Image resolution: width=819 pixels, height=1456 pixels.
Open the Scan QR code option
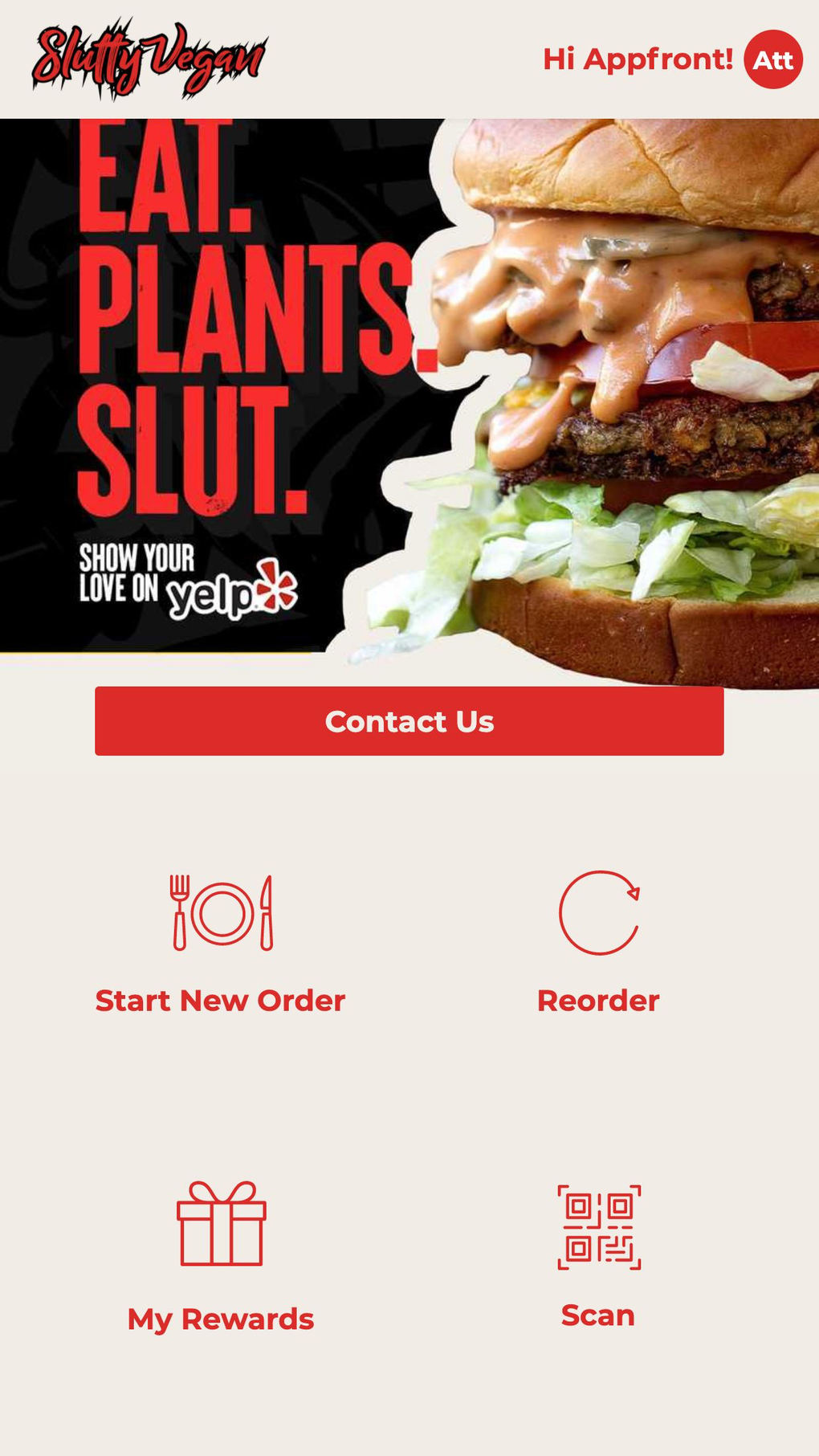(598, 1257)
